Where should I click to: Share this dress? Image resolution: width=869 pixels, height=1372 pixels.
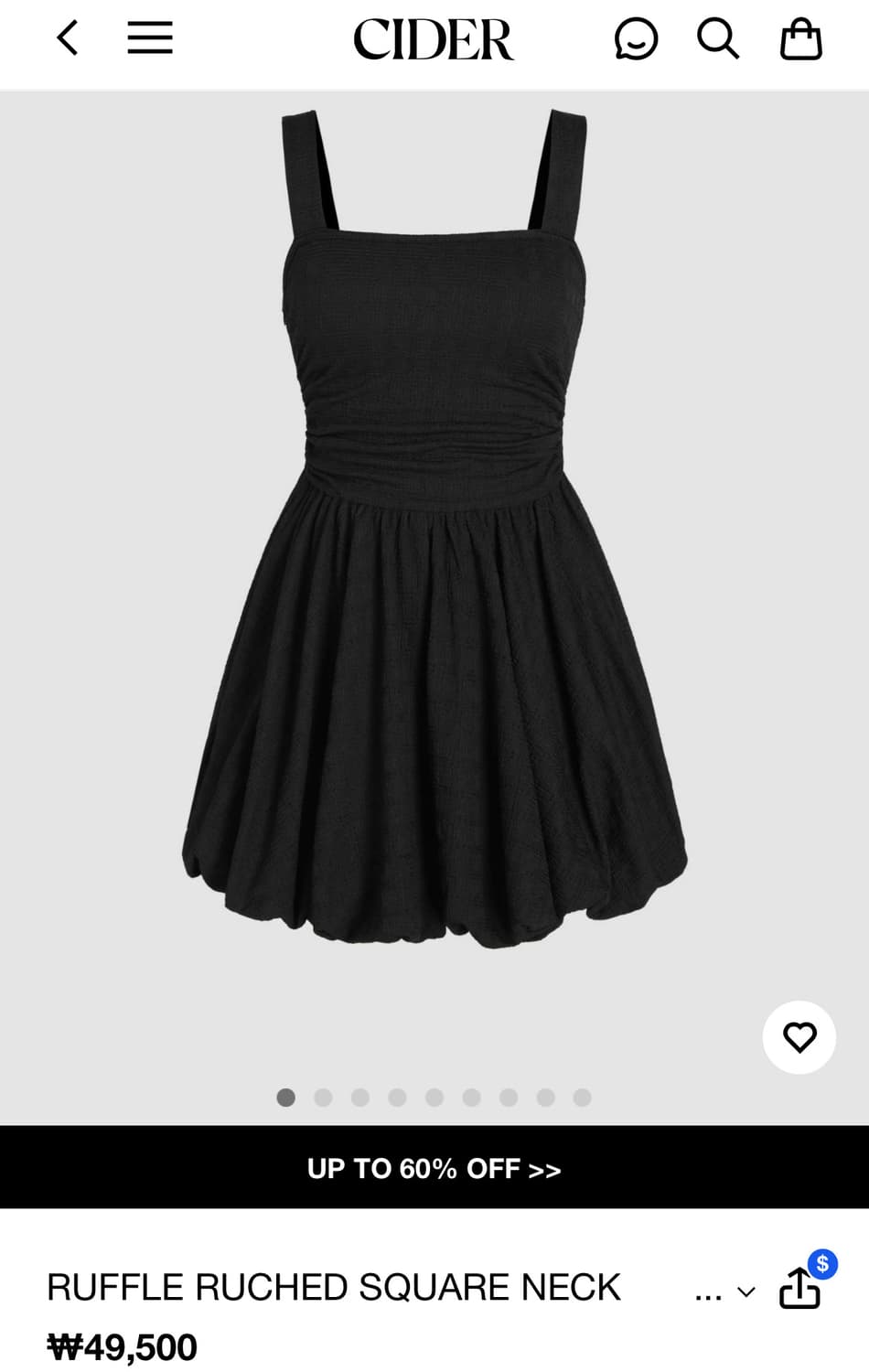[799, 1289]
